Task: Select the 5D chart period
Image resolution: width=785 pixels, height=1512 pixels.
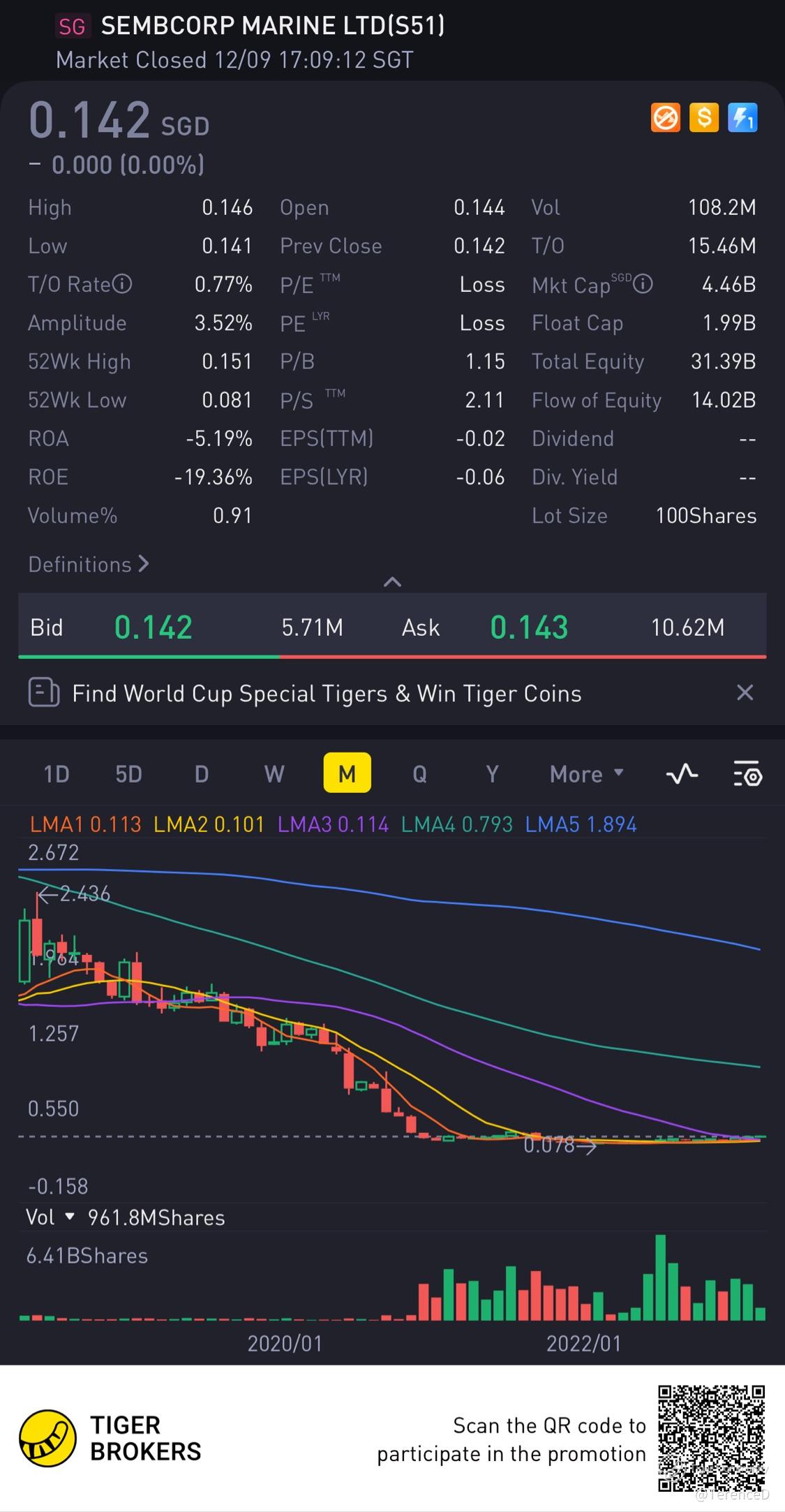Action: pyautogui.click(x=128, y=774)
